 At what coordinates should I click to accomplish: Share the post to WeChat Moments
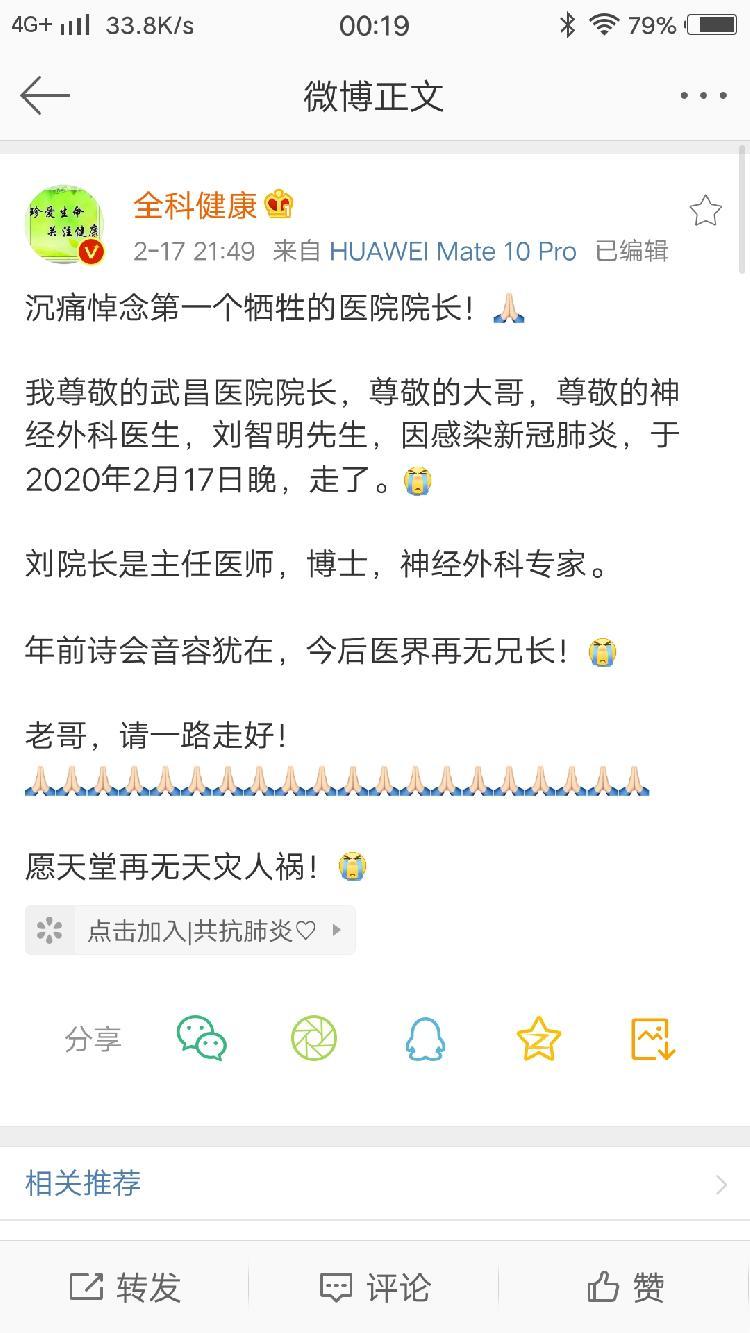click(314, 1039)
